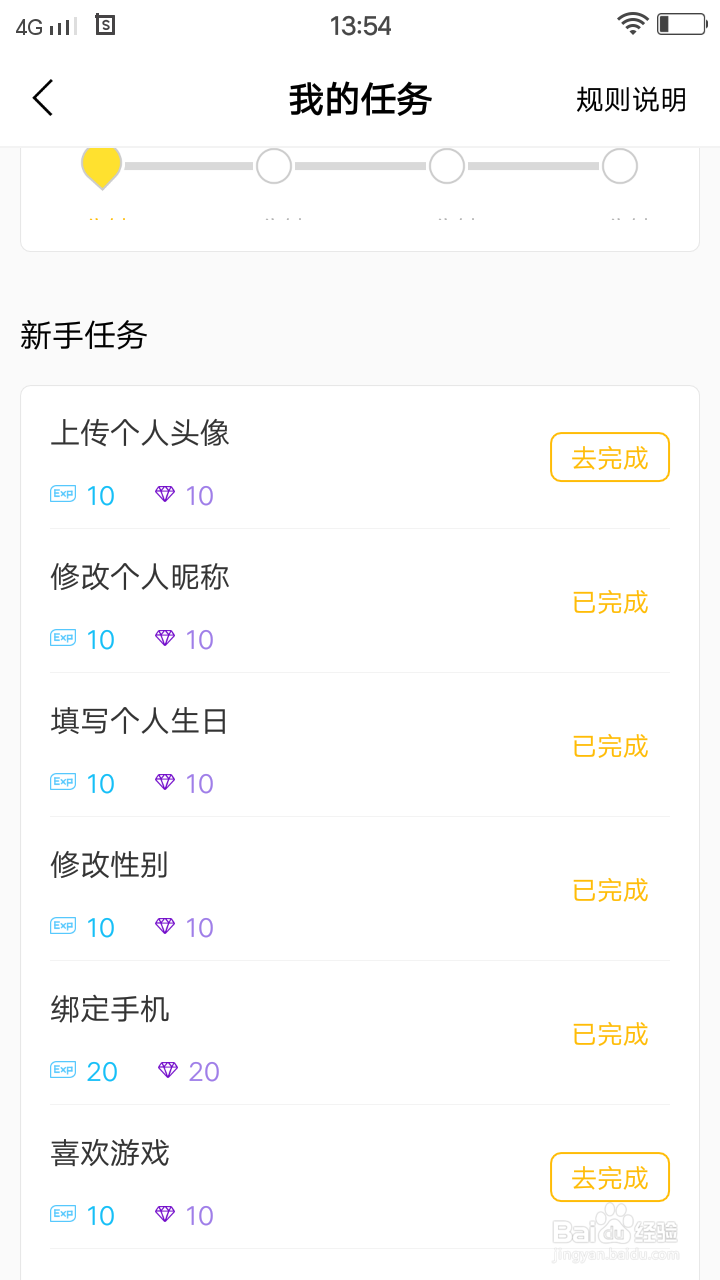The width and height of the screenshot is (720, 1280).
Task: Tap 去完成 for 喜欢游戏
Action: pyautogui.click(x=609, y=1178)
